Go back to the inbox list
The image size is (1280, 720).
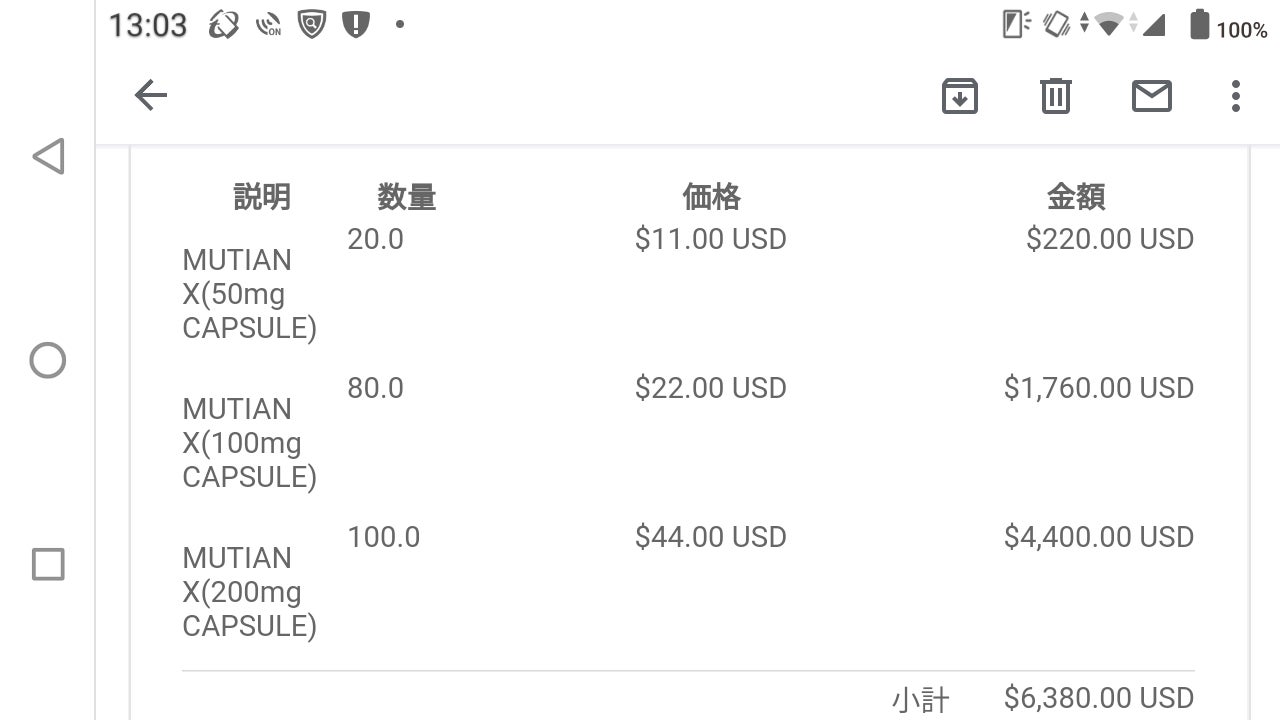pos(151,96)
